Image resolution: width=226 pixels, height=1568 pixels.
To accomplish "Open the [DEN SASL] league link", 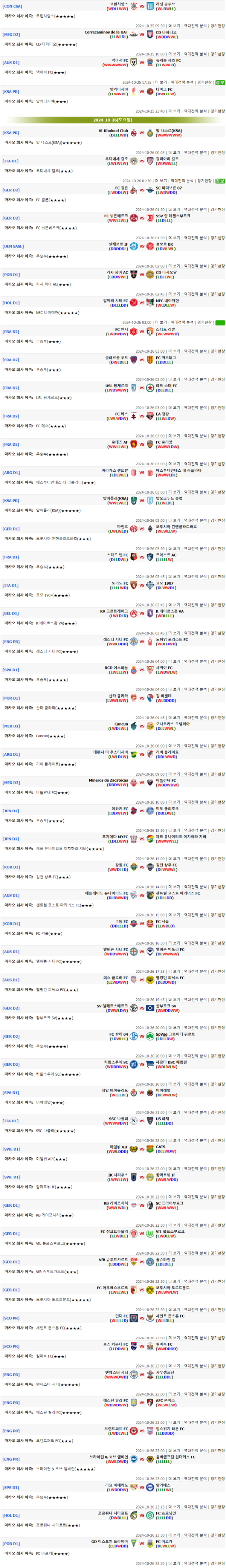I will coord(14,246).
